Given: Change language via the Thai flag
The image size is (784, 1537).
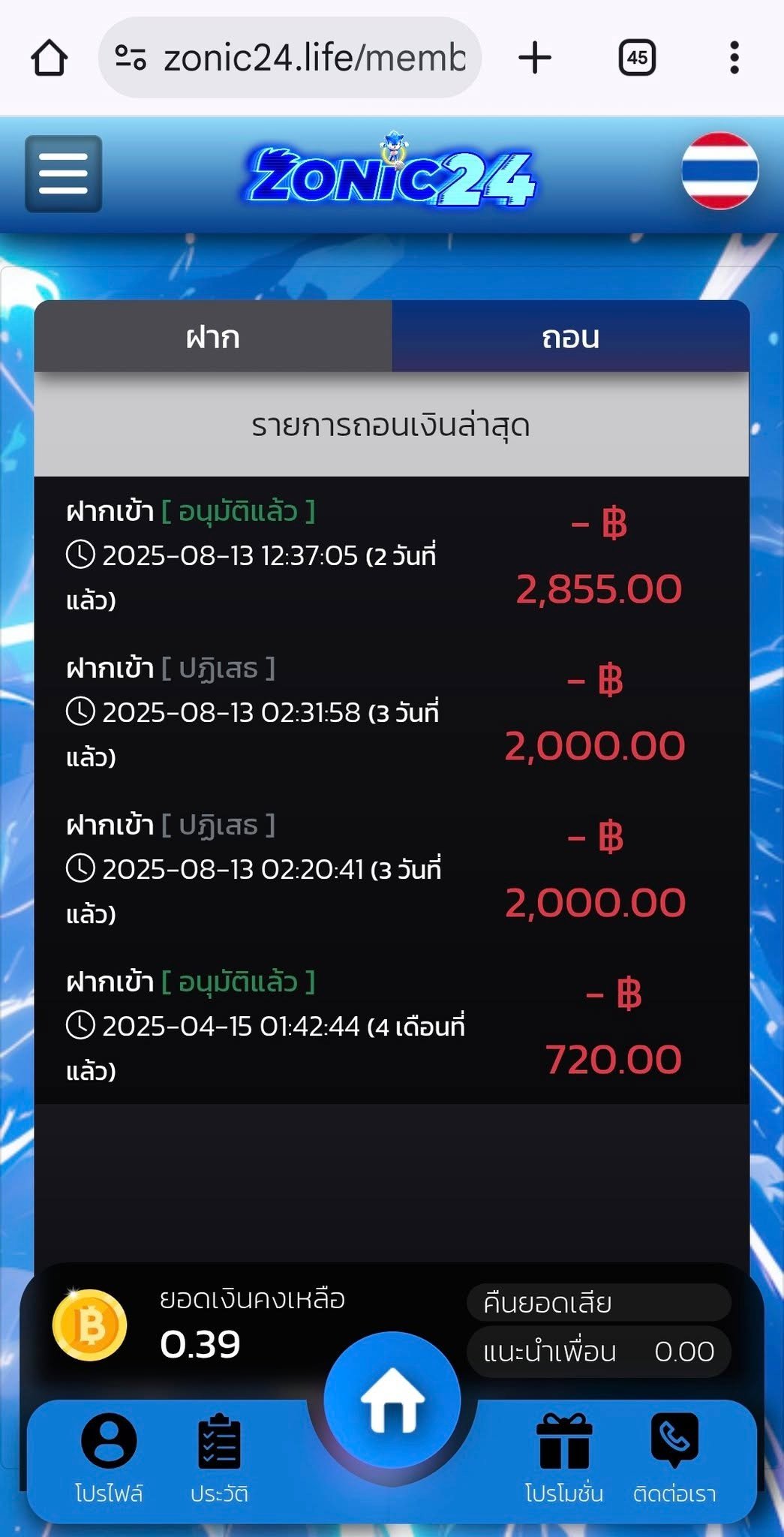Looking at the screenshot, I should (719, 171).
